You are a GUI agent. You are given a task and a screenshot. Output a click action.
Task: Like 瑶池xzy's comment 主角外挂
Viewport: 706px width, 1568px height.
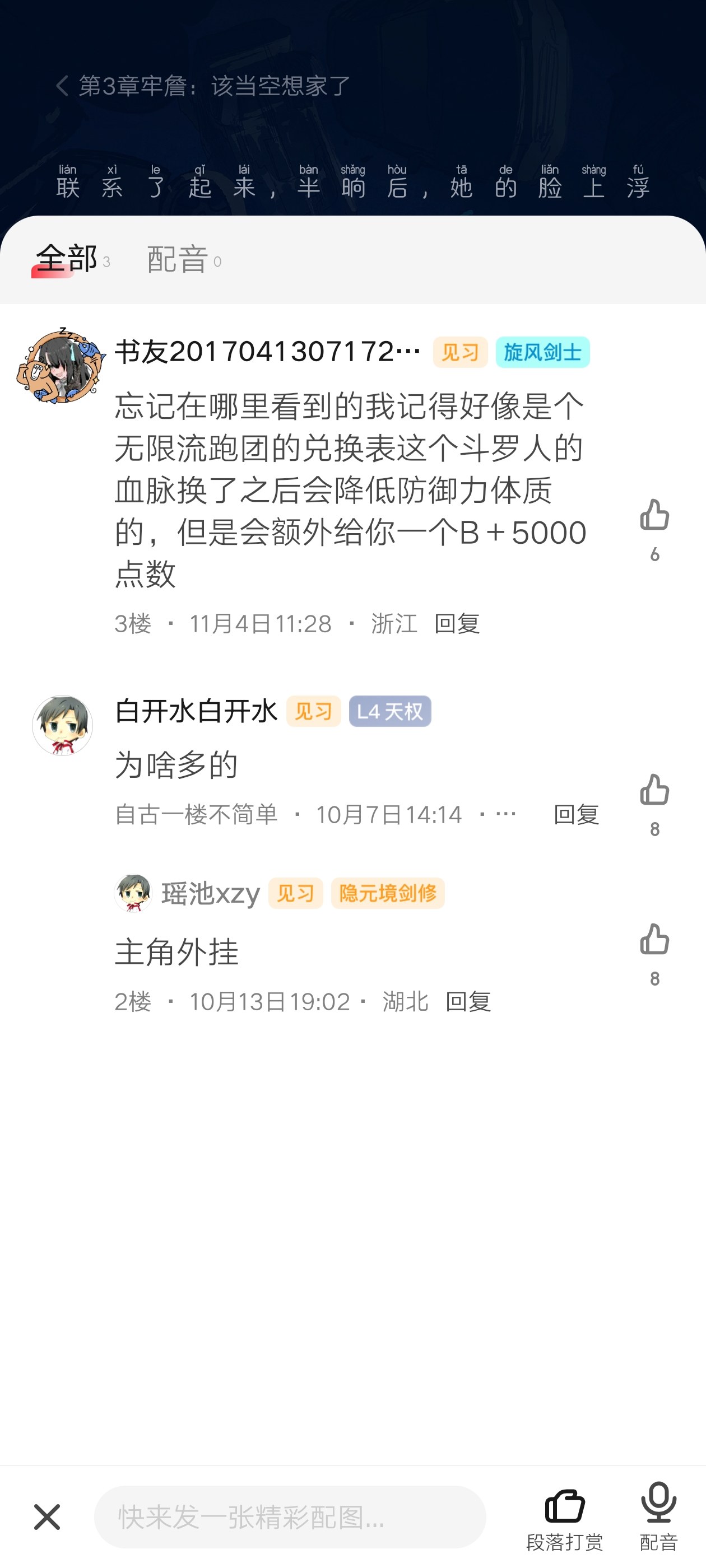tap(654, 940)
